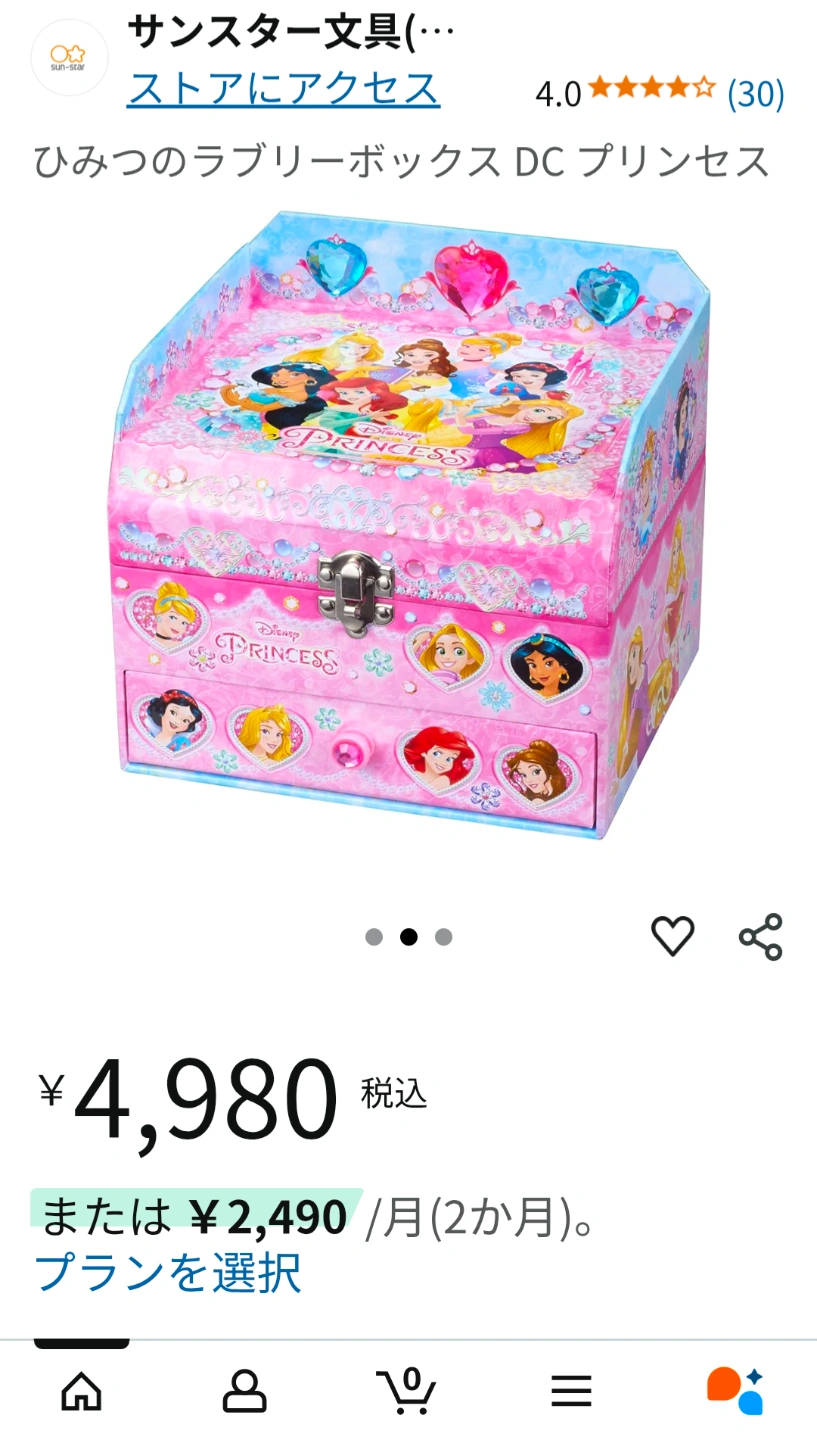
Task: Go to the Home tab
Action: pyautogui.click(x=82, y=1391)
